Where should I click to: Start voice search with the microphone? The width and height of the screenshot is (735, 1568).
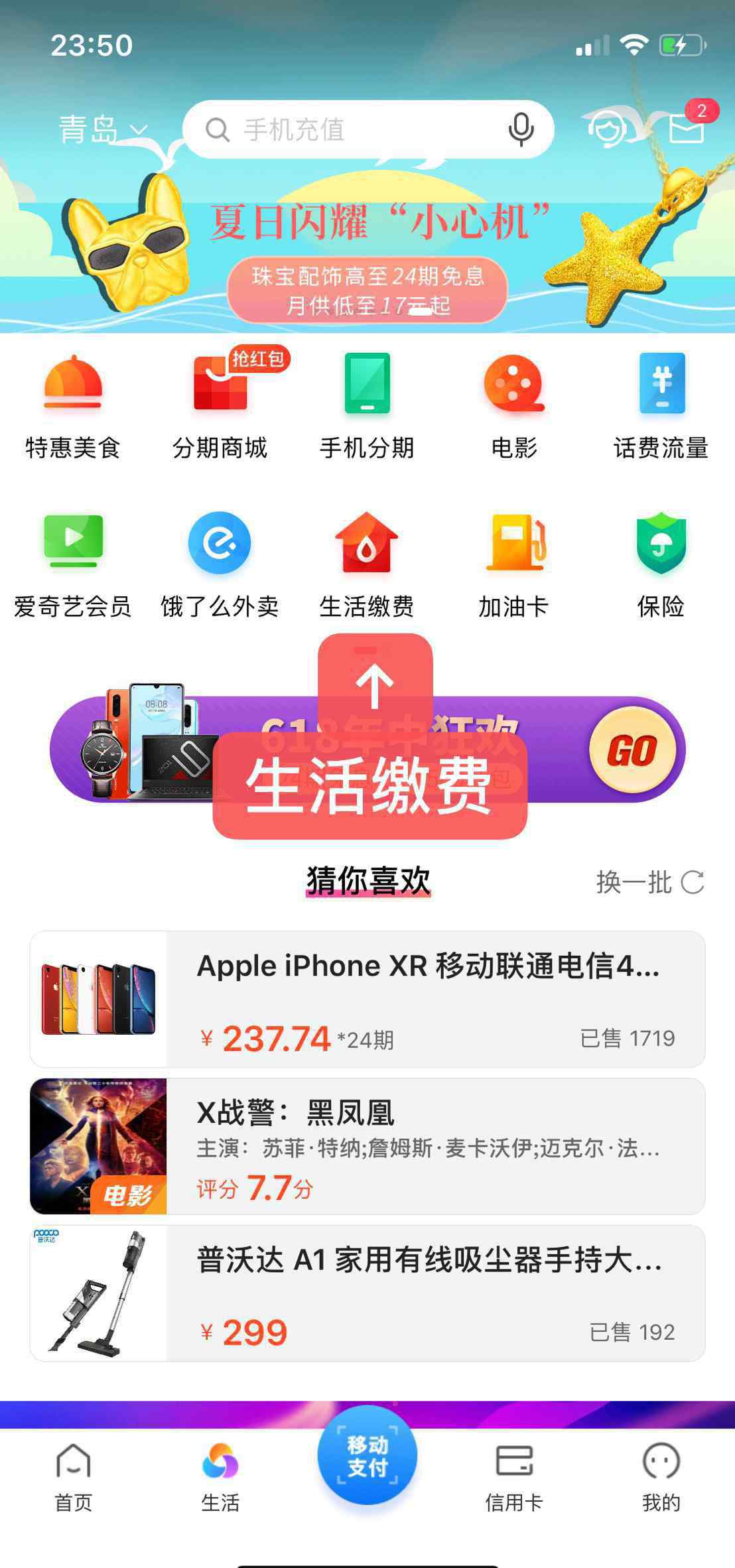tap(521, 129)
